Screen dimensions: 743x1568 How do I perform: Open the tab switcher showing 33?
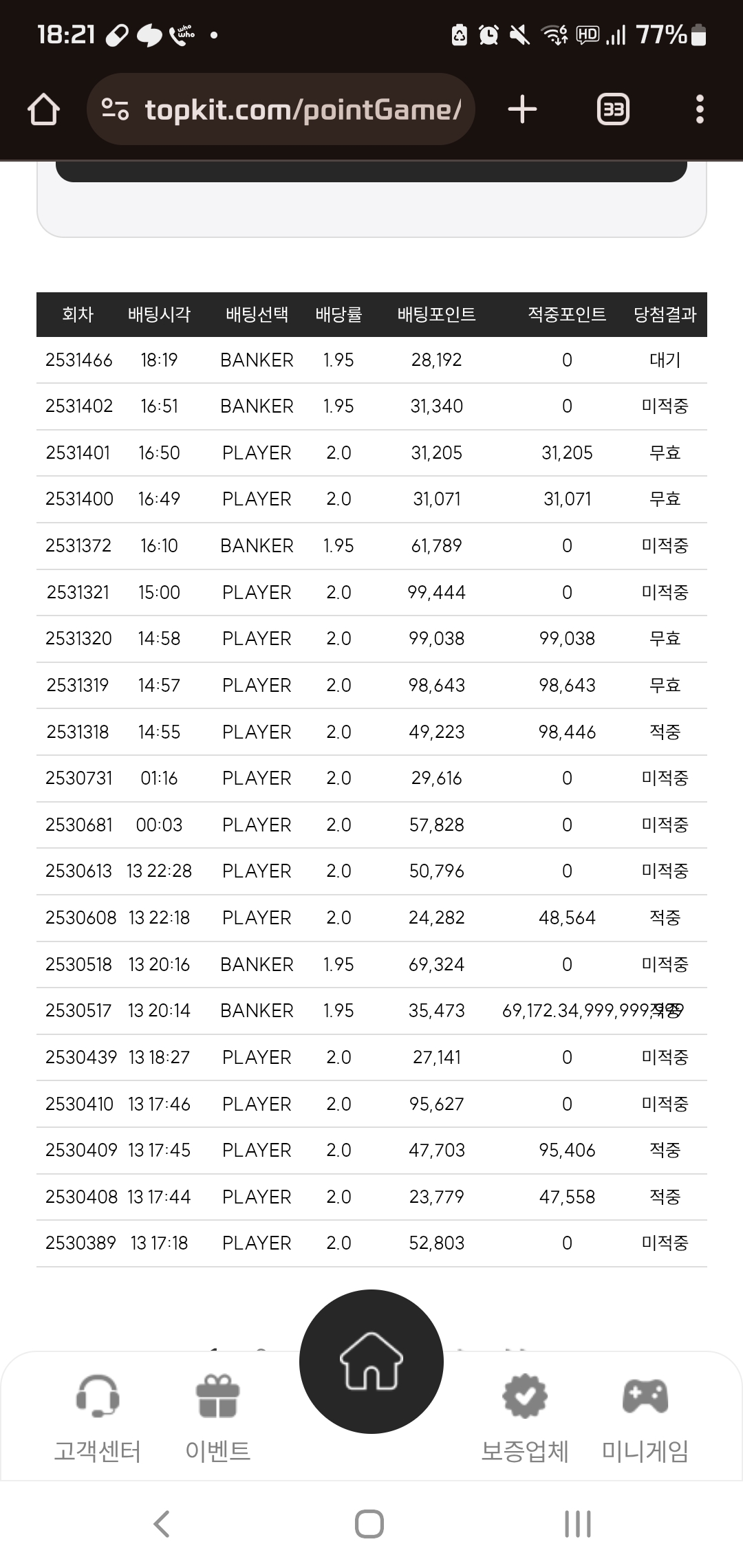coord(612,109)
